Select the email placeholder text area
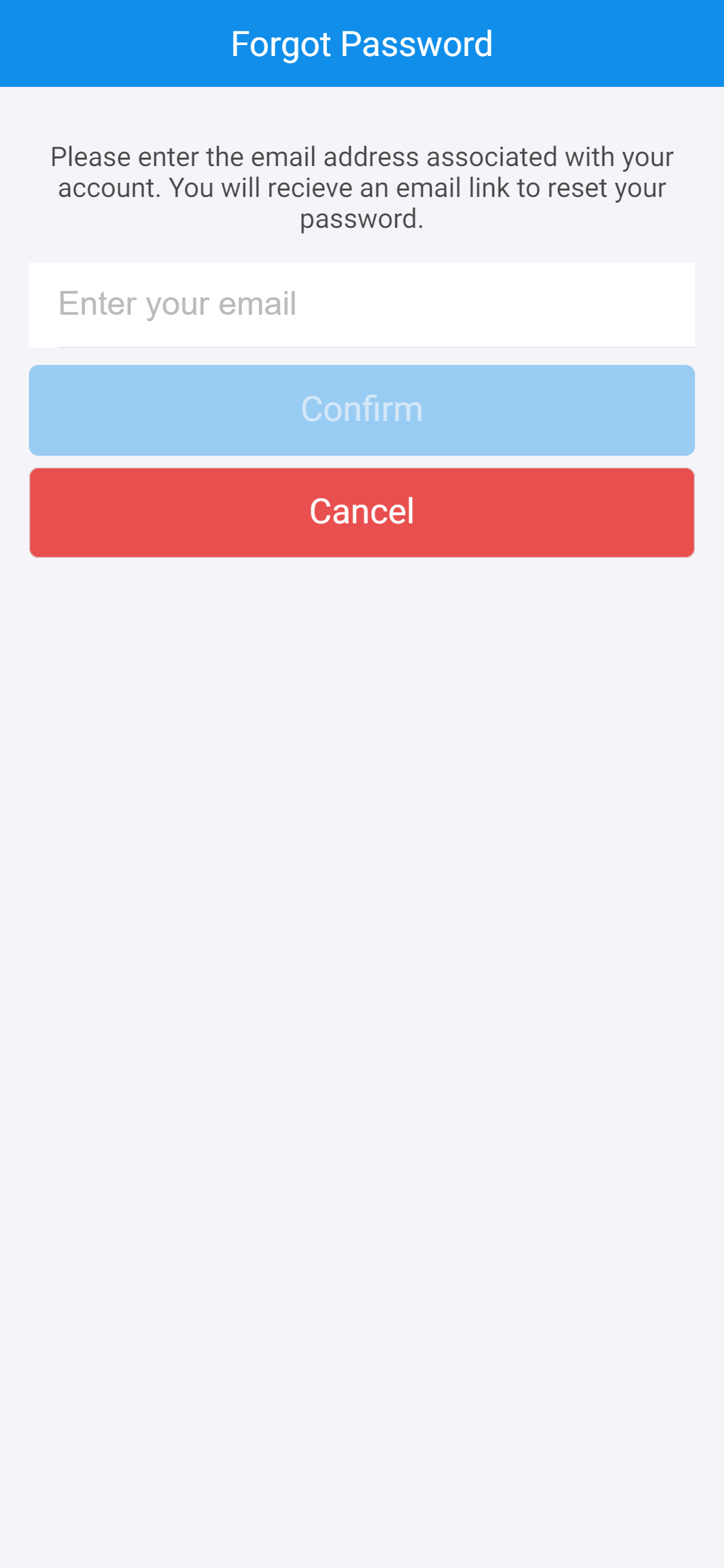The width and height of the screenshot is (724, 1568). tap(176, 304)
